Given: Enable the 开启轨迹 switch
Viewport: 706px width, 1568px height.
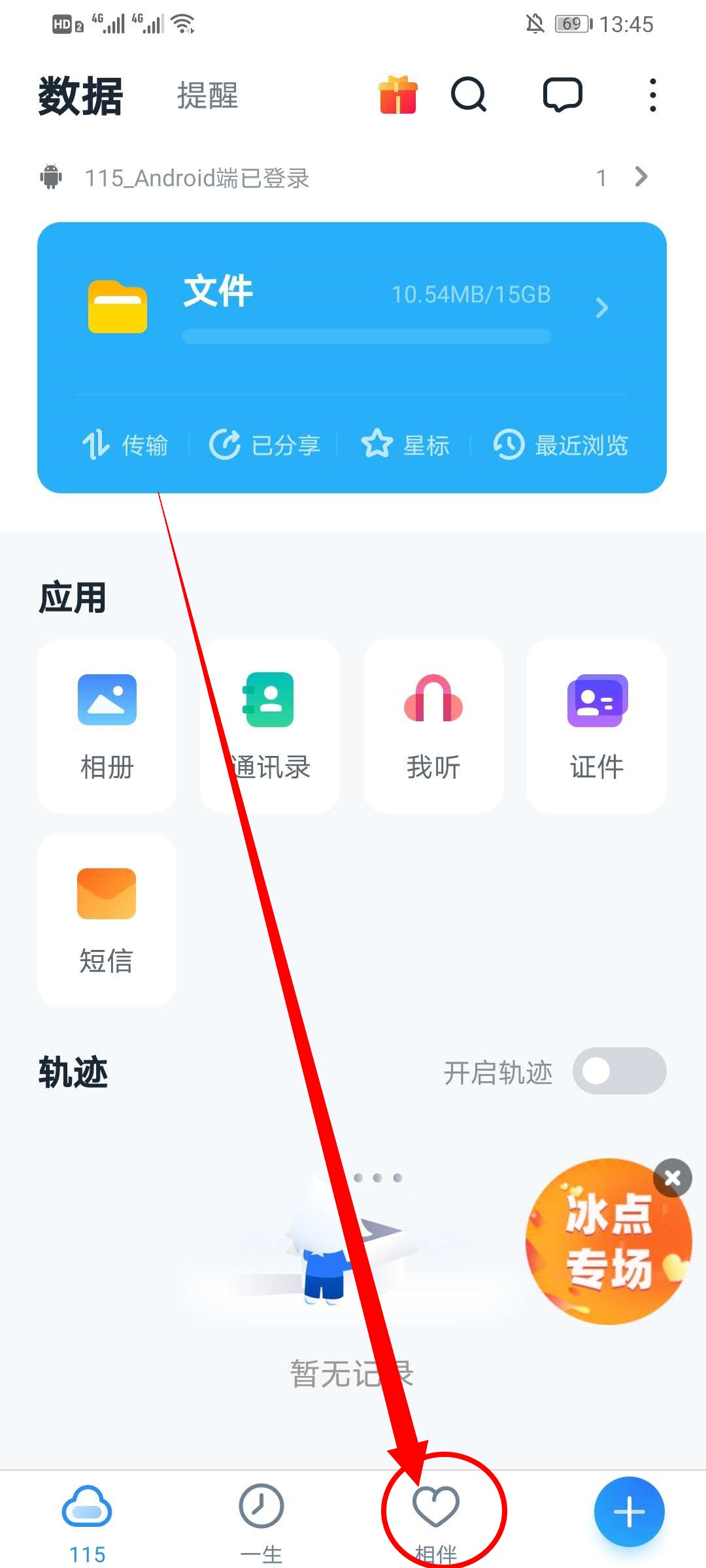Looking at the screenshot, I should click(619, 1071).
